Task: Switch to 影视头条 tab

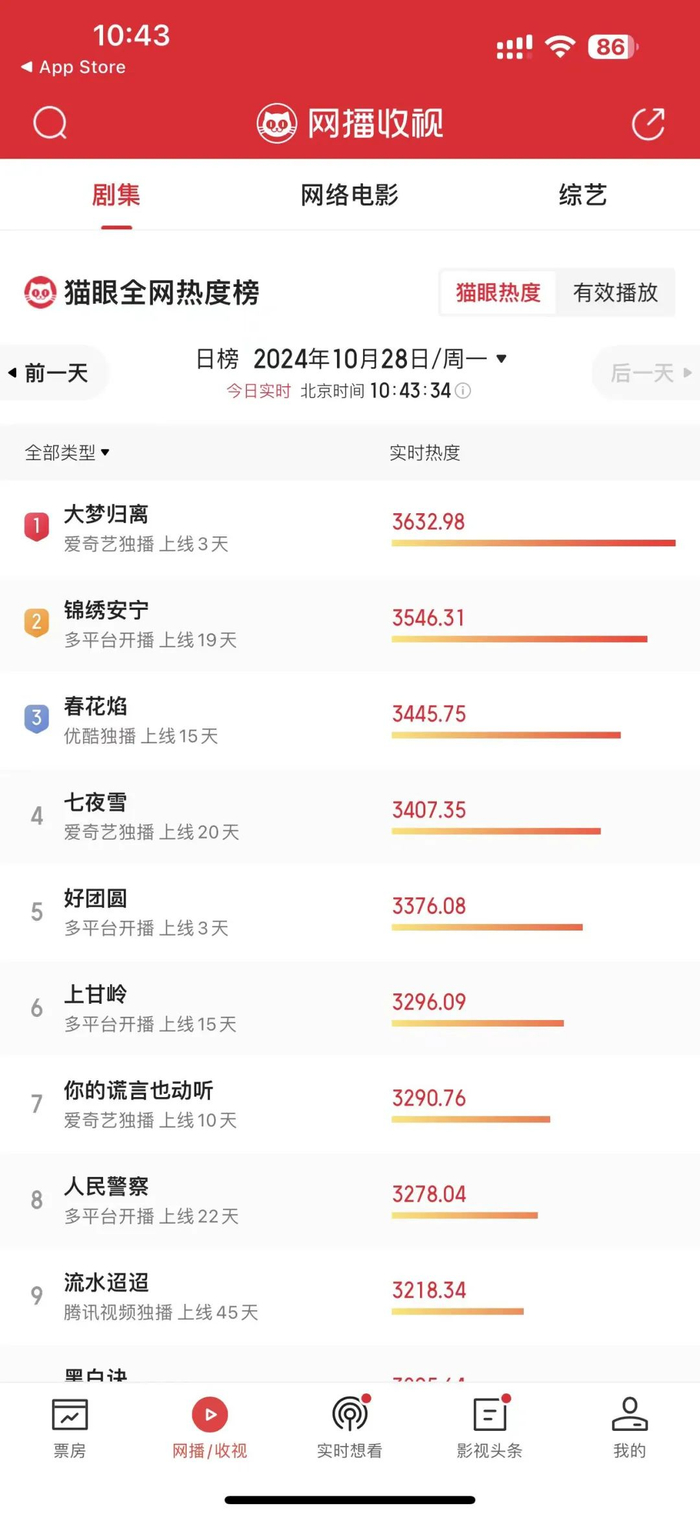Action: [489, 1428]
